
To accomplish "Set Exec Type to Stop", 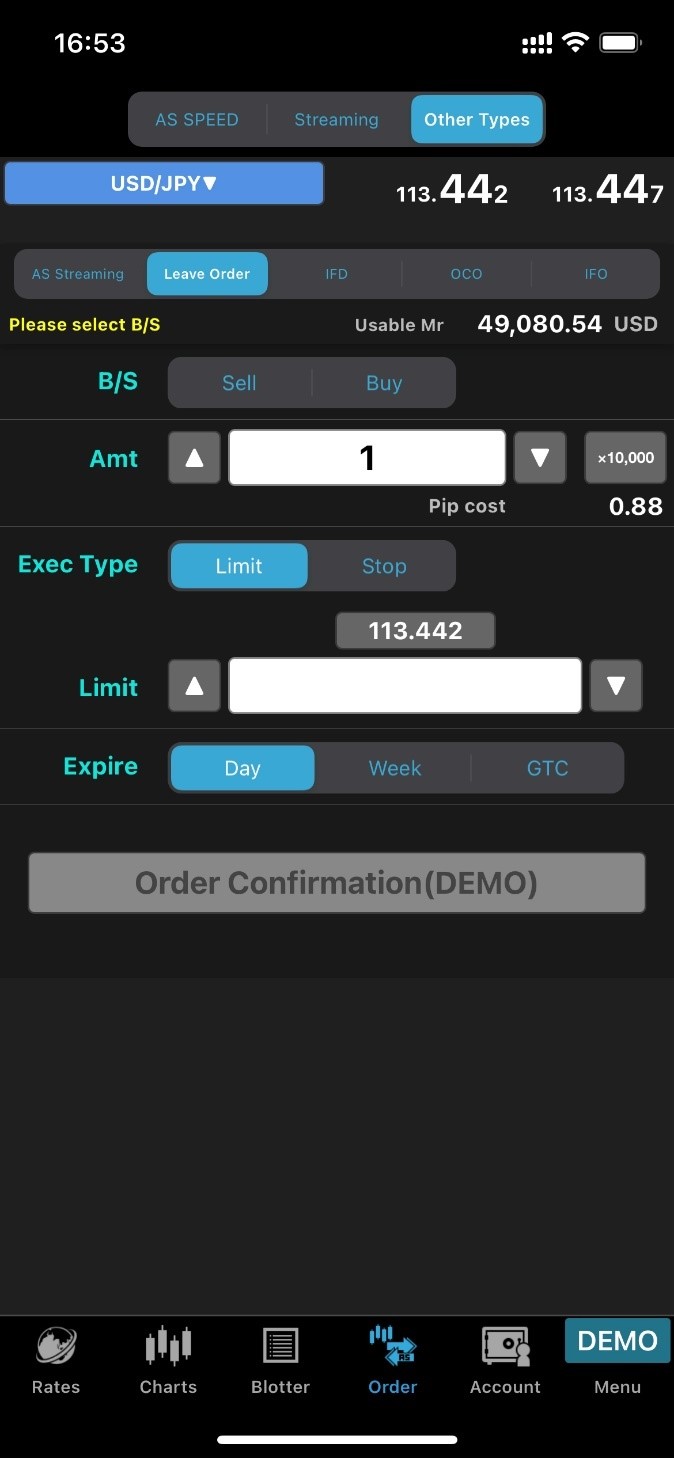I will coord(384,566).
